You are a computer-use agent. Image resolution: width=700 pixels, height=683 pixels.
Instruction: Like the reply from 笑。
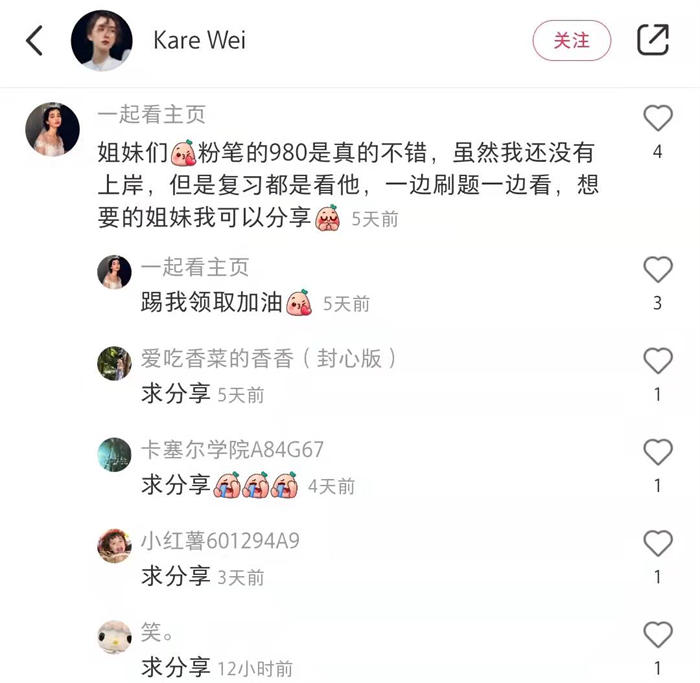click(657, 635)
